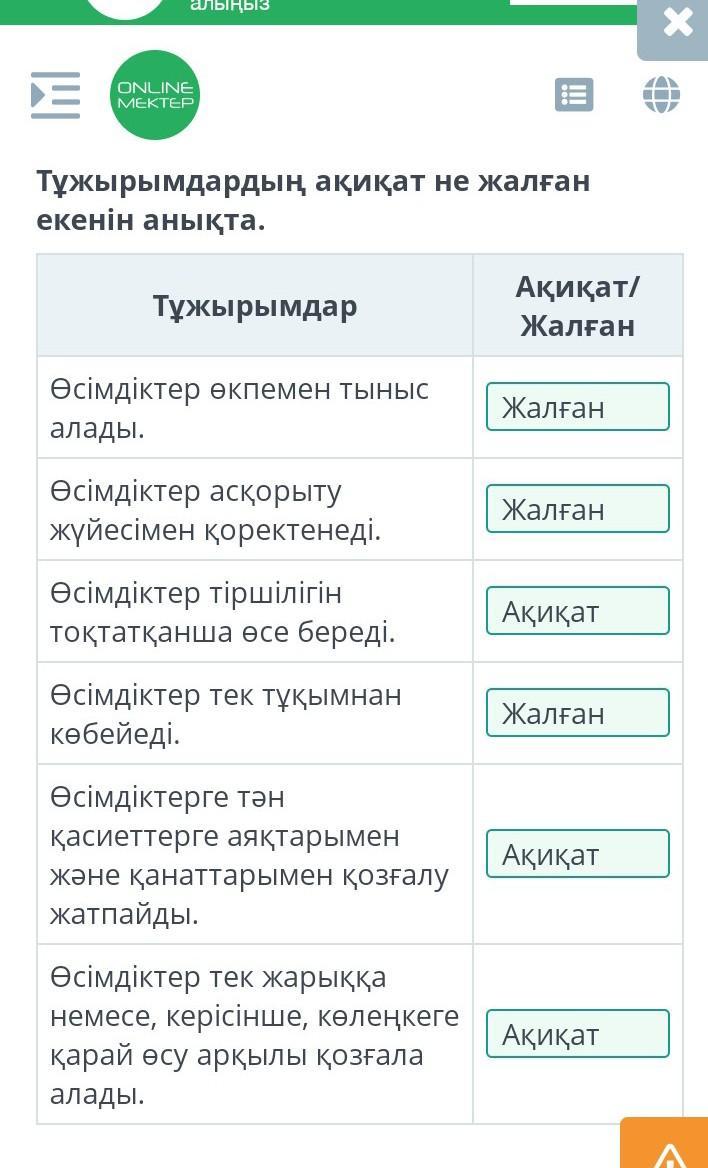Viewport: 708px width, 1168px height.
Task: Close the lesson with the X button
Action: (674, 25)
